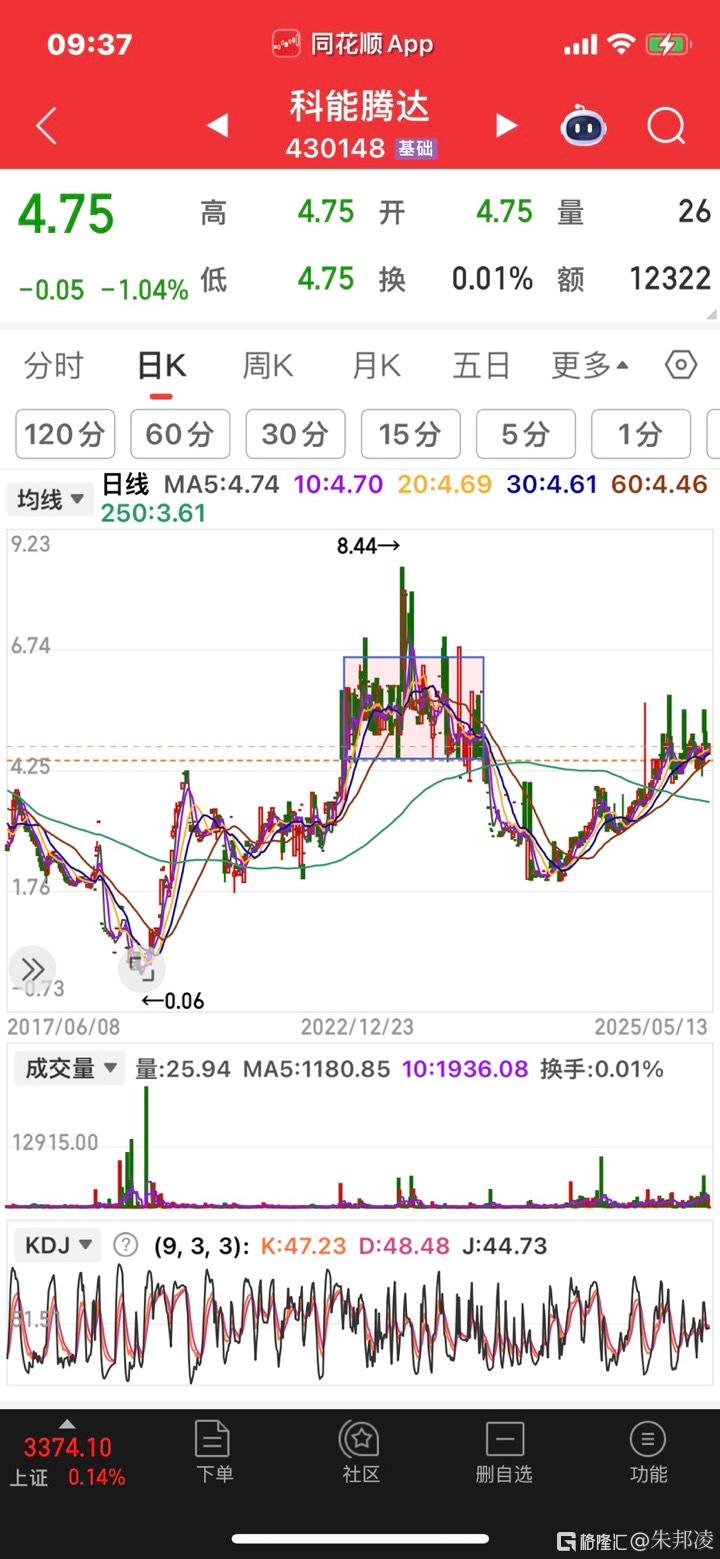Screen dimensions: 720x1559
Task: Open the 均线 indicator dropdown
Action: coord(51,499)
